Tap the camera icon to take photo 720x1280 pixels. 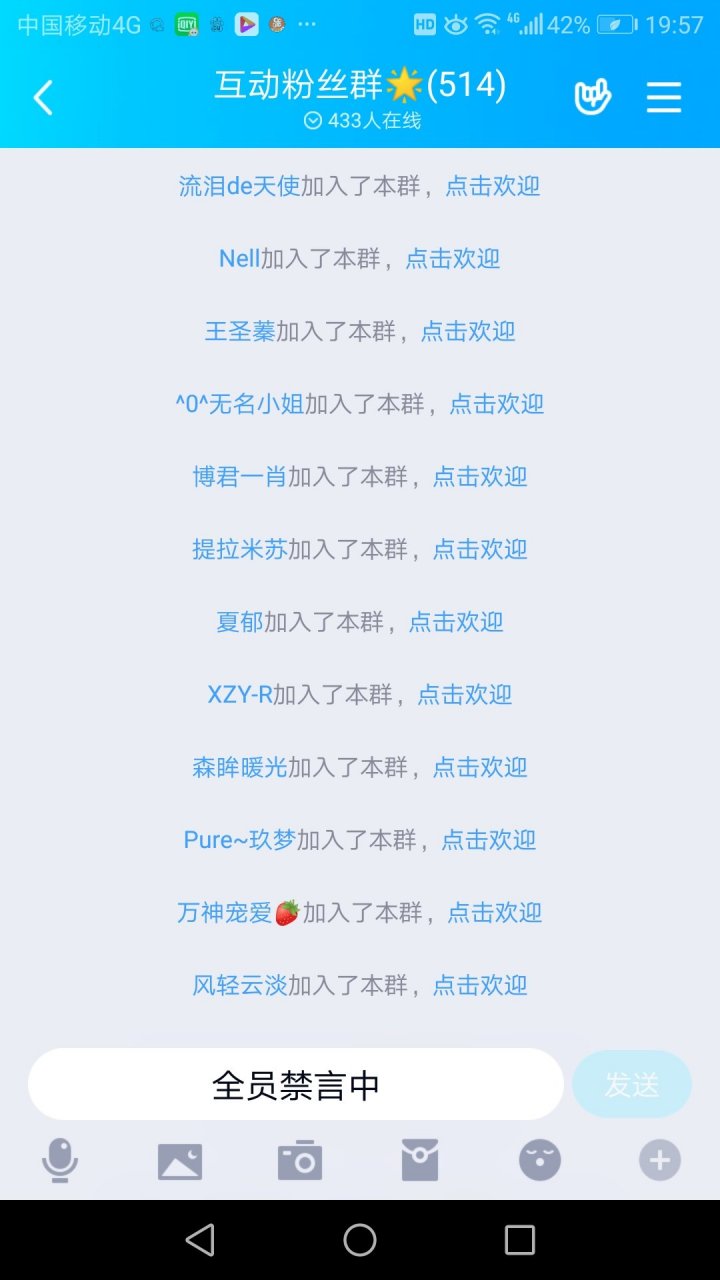[298, 1159]
